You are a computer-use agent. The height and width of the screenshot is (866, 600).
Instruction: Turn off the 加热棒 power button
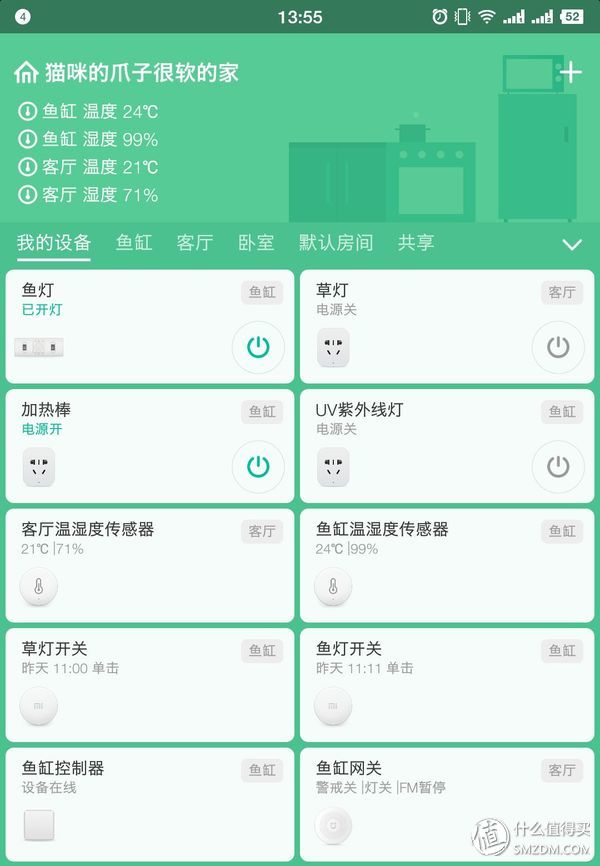[x=258, y=467]
